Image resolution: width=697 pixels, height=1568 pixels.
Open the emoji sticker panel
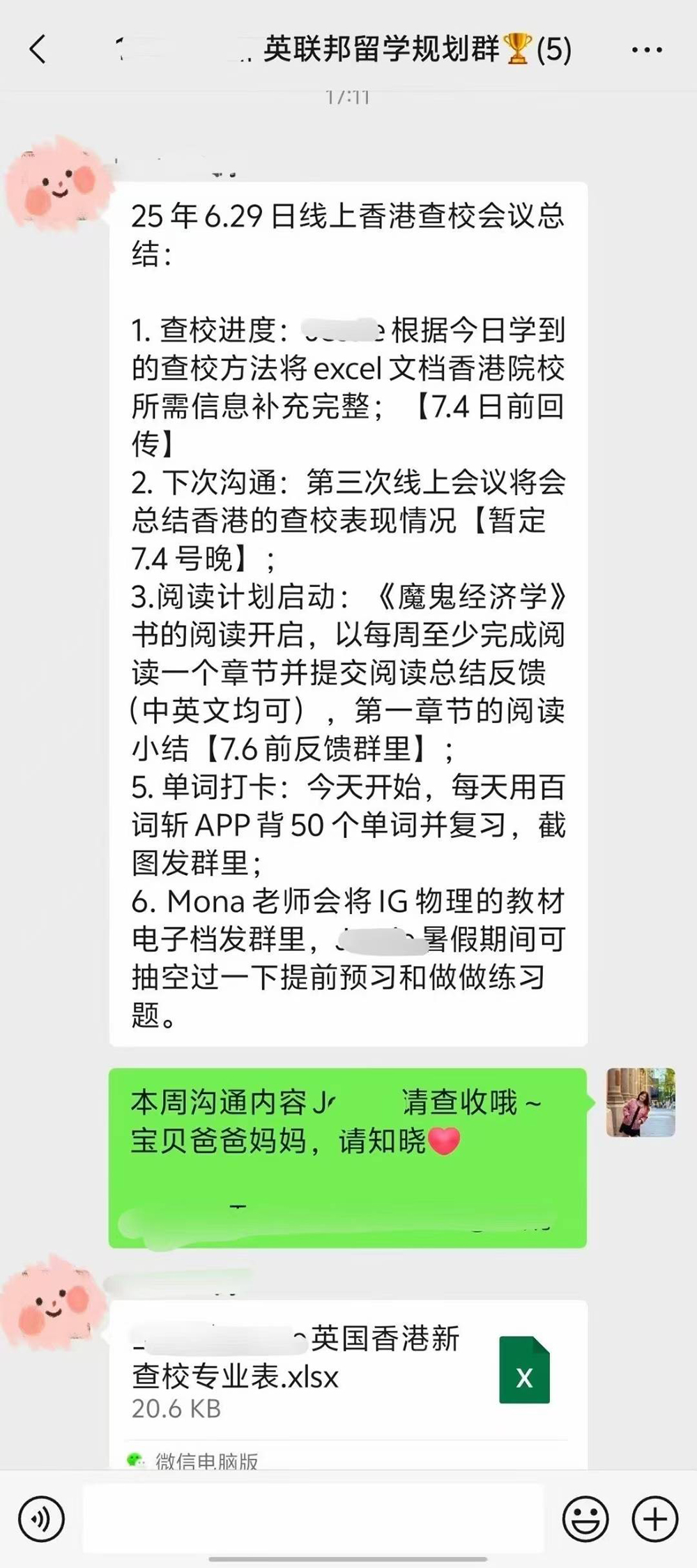[x=585, y=1518]
